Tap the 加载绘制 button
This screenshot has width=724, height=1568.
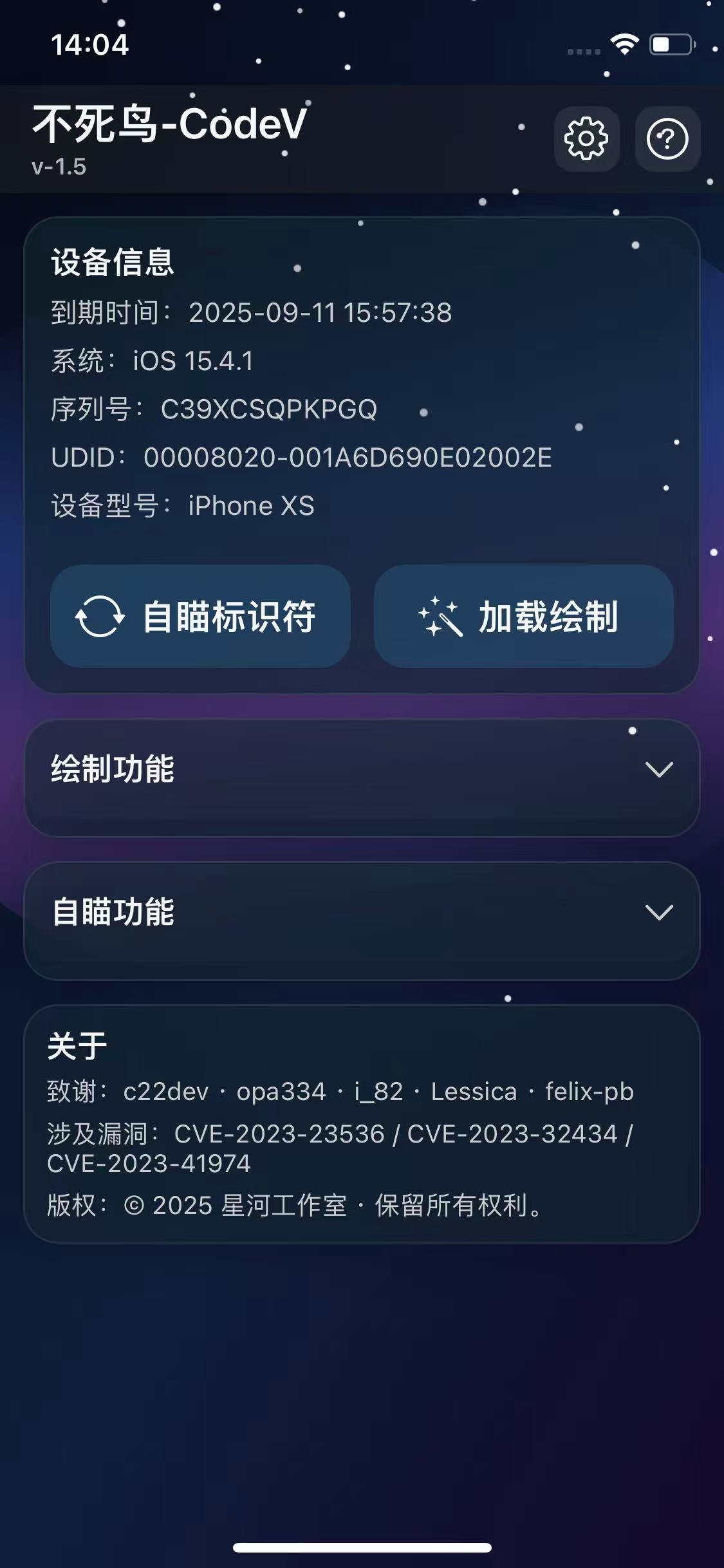coord(523,616)
